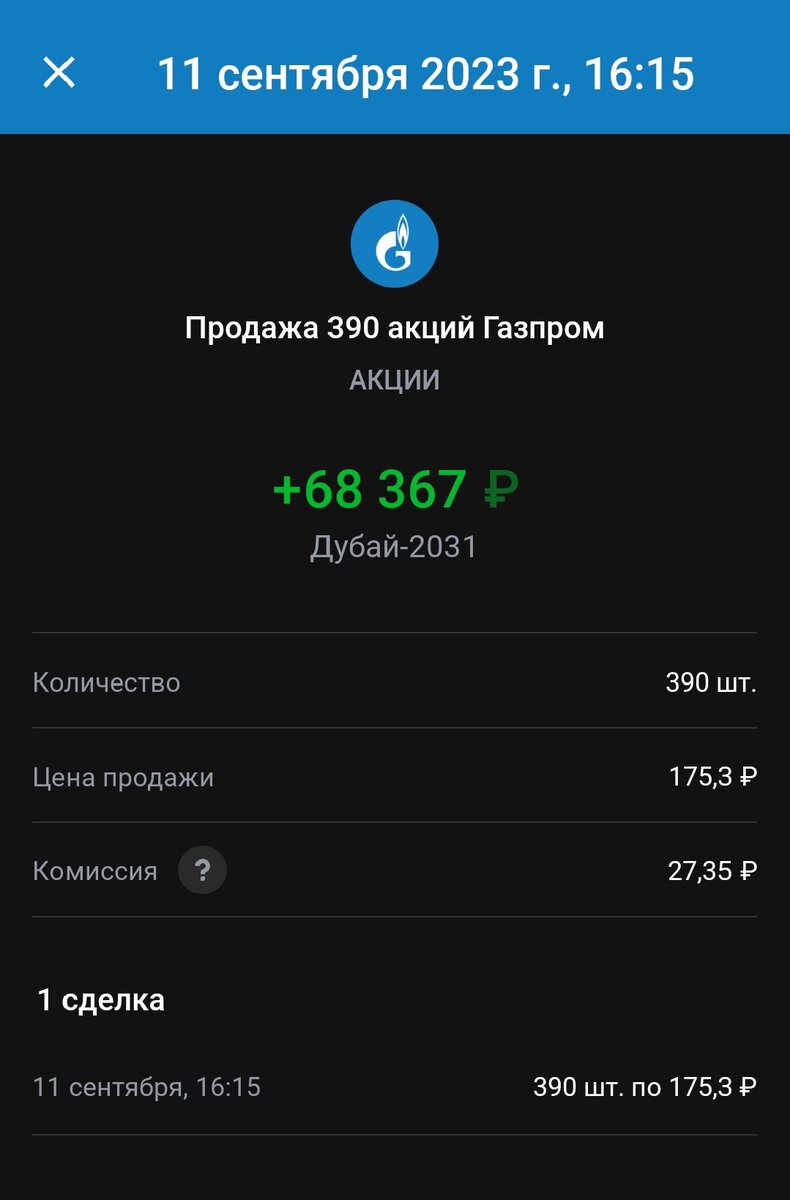Open details of 'Продажа 390 акций Газпром'
The height and width of the screenshot is (1200, 790).
395,327
